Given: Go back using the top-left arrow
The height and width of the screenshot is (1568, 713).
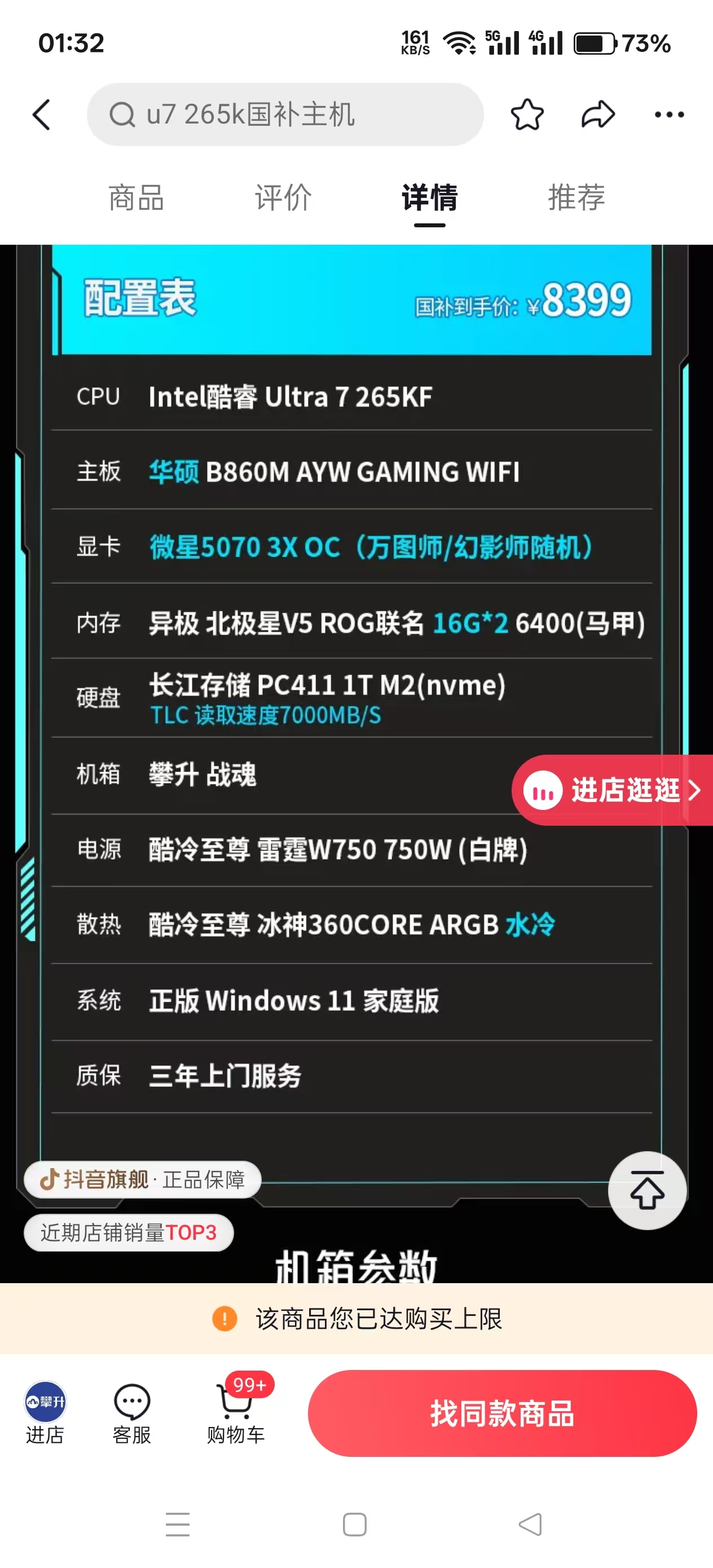Looking at the screenshot, I should click(x=41, y=114).
